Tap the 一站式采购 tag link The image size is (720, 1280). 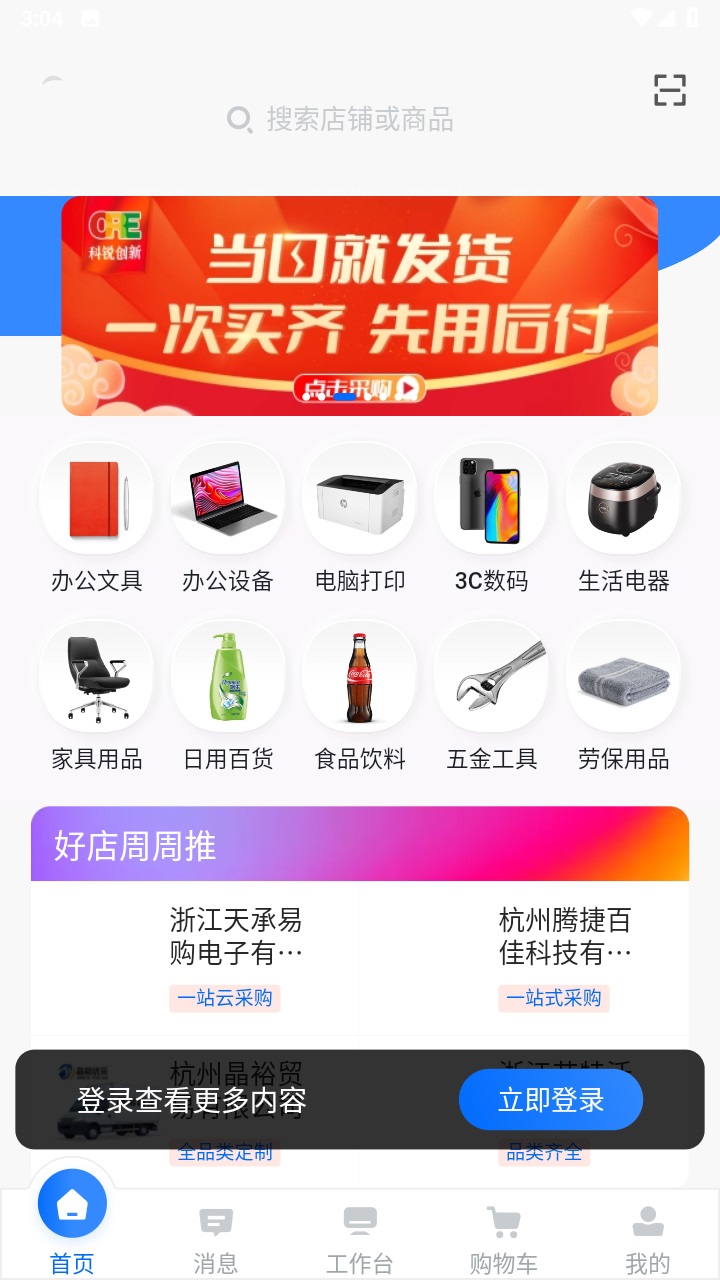pos(553,998)
